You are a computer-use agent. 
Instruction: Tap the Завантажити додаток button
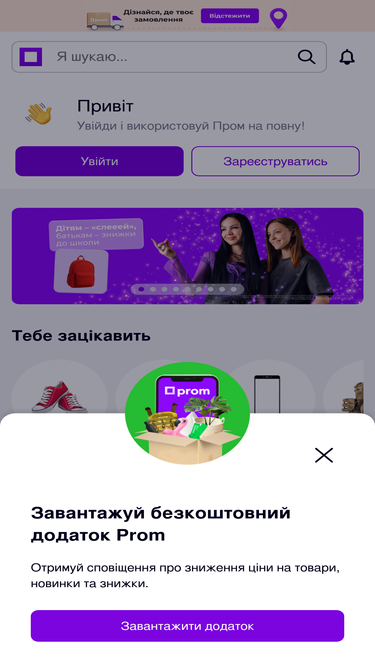187,626
